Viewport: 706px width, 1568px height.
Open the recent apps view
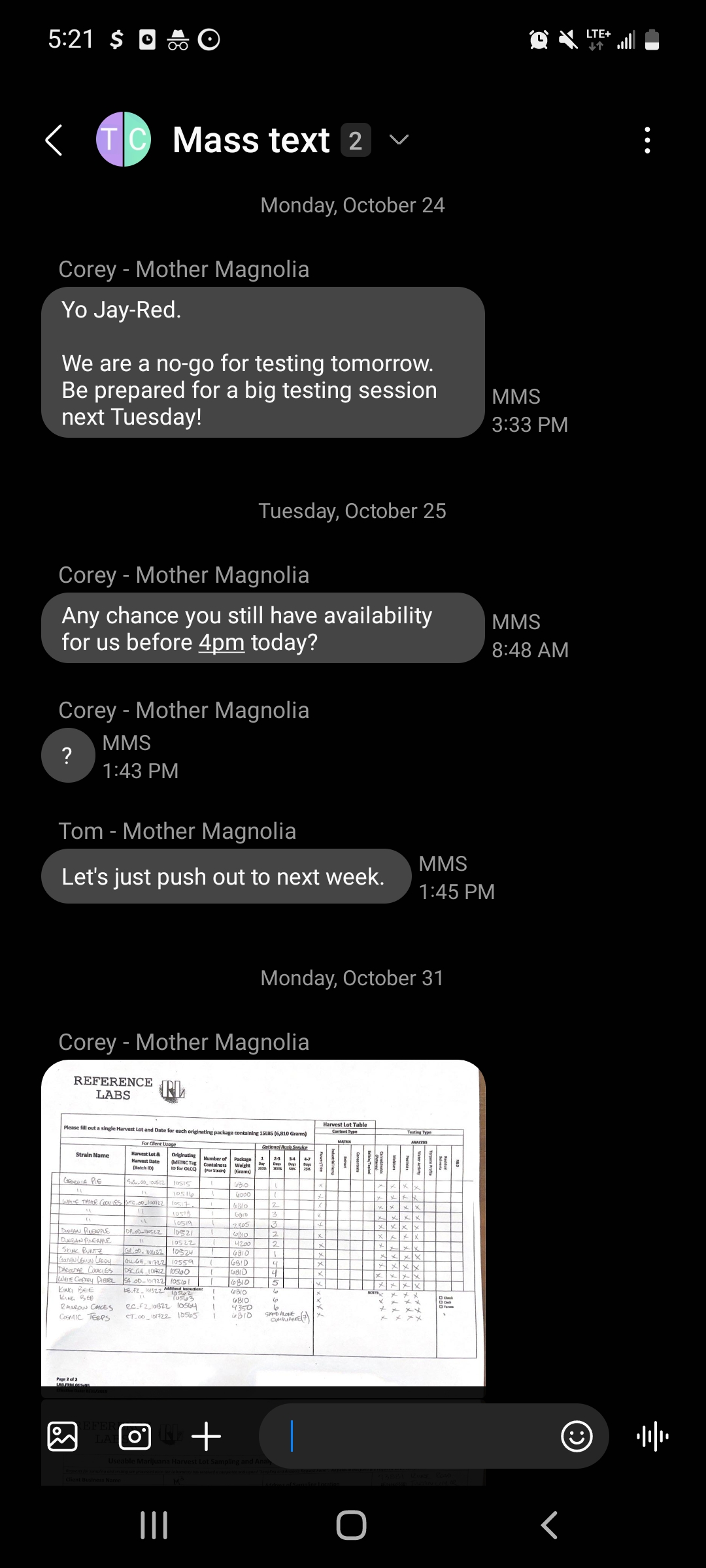pyautogui.click(x=154, y=1526)
